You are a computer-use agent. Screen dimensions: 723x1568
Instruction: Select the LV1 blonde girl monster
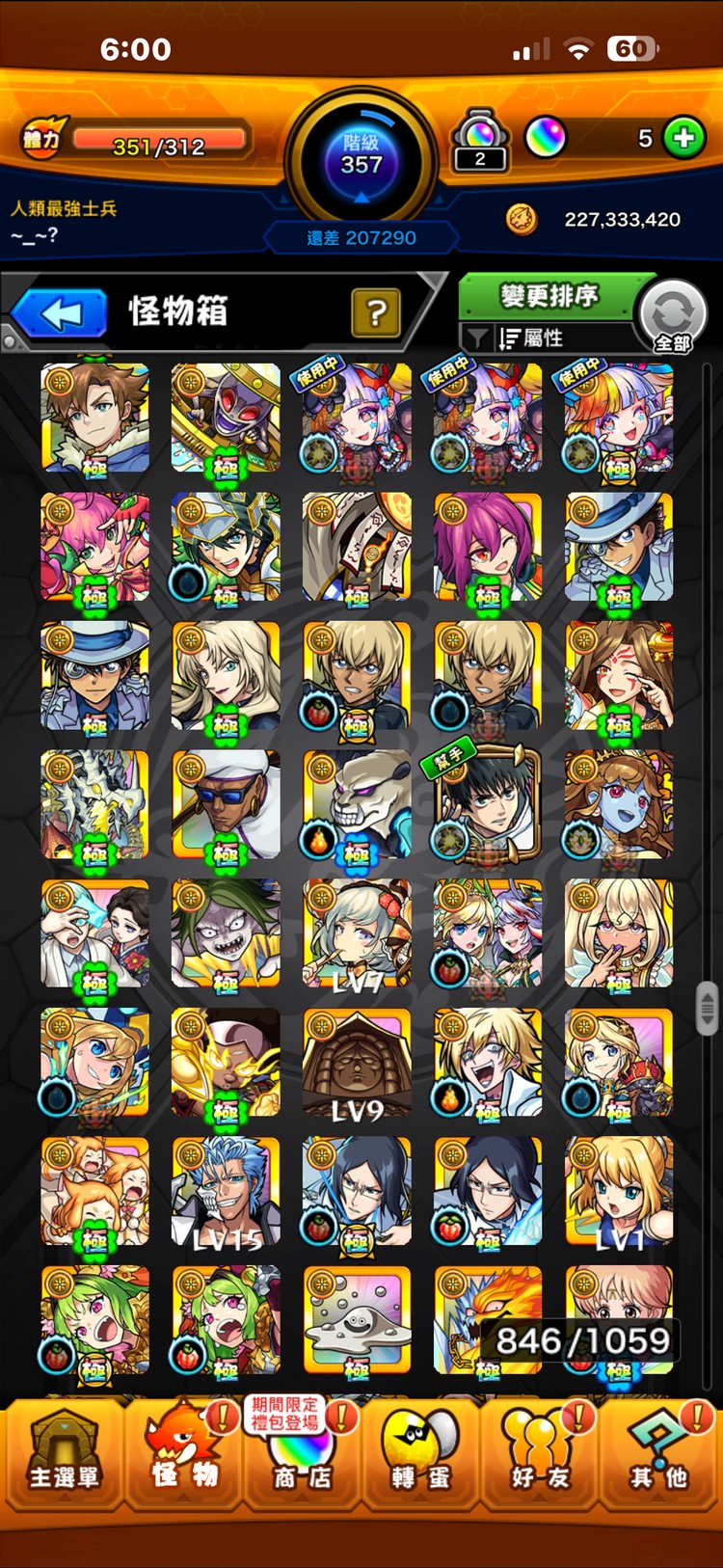619,1192
